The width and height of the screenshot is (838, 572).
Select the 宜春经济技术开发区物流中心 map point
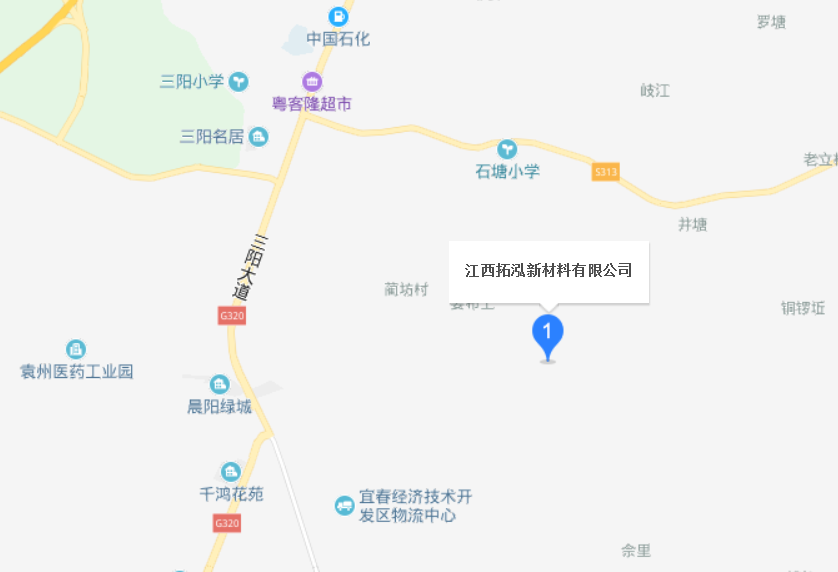[x=345, y=505]
